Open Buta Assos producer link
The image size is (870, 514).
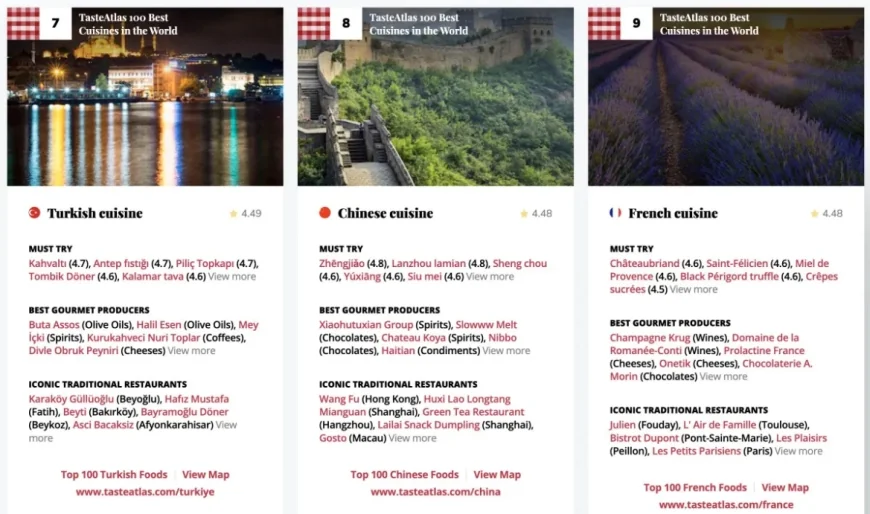coord(54,325)
